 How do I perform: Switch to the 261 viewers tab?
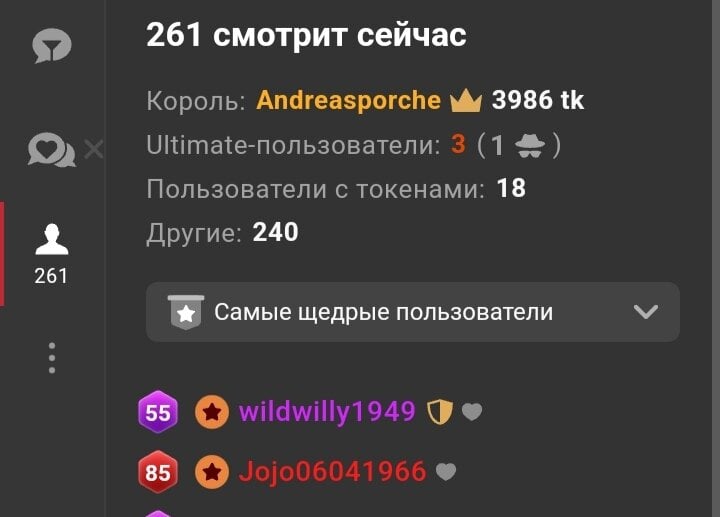click(x=51, y=252)
